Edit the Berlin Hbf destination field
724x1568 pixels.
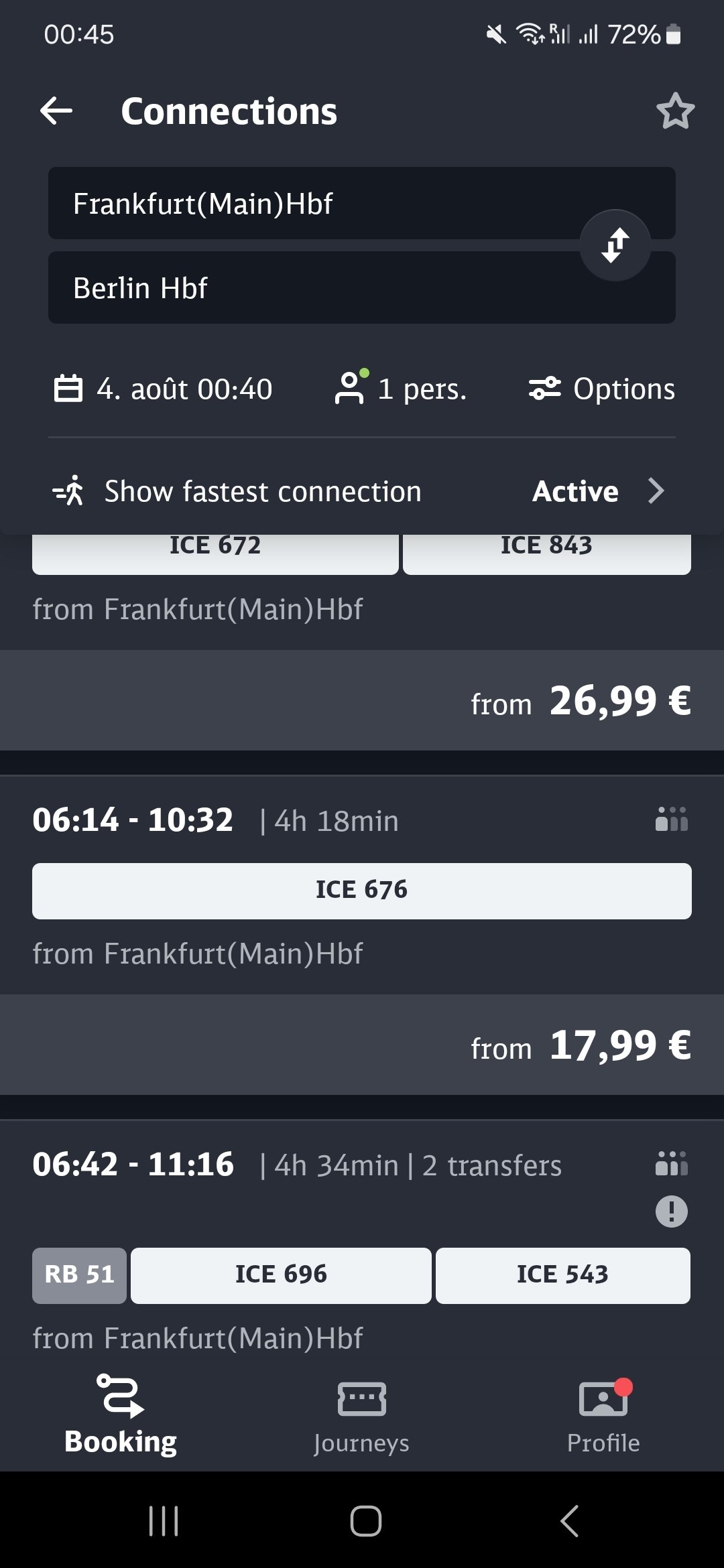pyautogui.click(x=362, y=287)
